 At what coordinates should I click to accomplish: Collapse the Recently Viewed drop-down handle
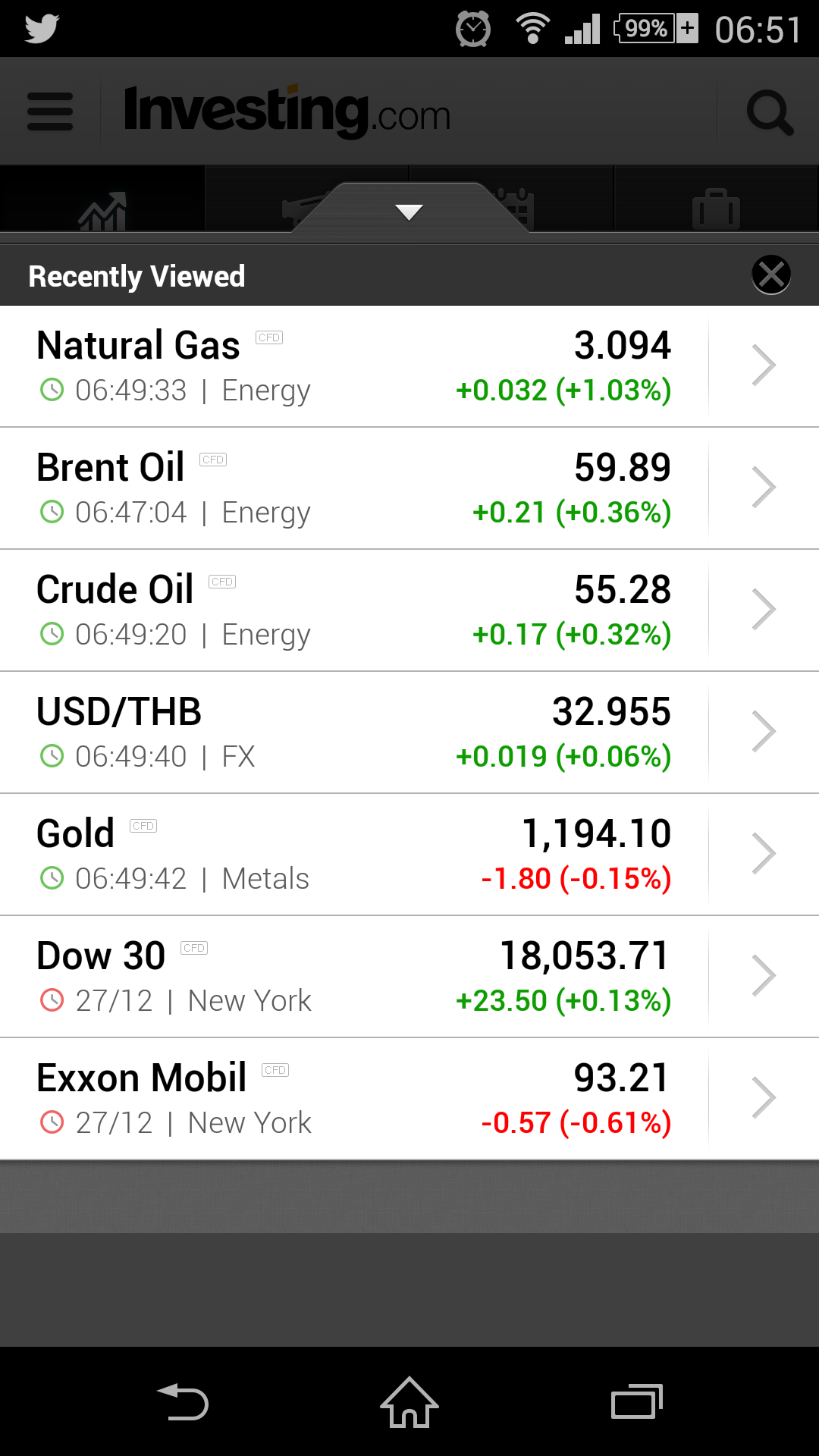409,212
